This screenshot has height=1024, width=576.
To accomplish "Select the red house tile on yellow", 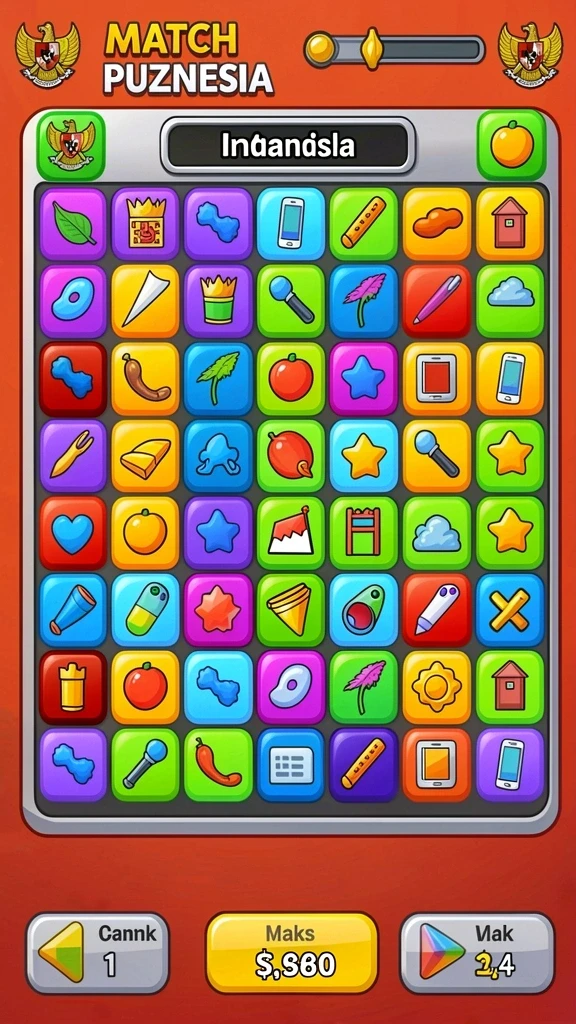I will pyautogui.click(x=510, y=224).
